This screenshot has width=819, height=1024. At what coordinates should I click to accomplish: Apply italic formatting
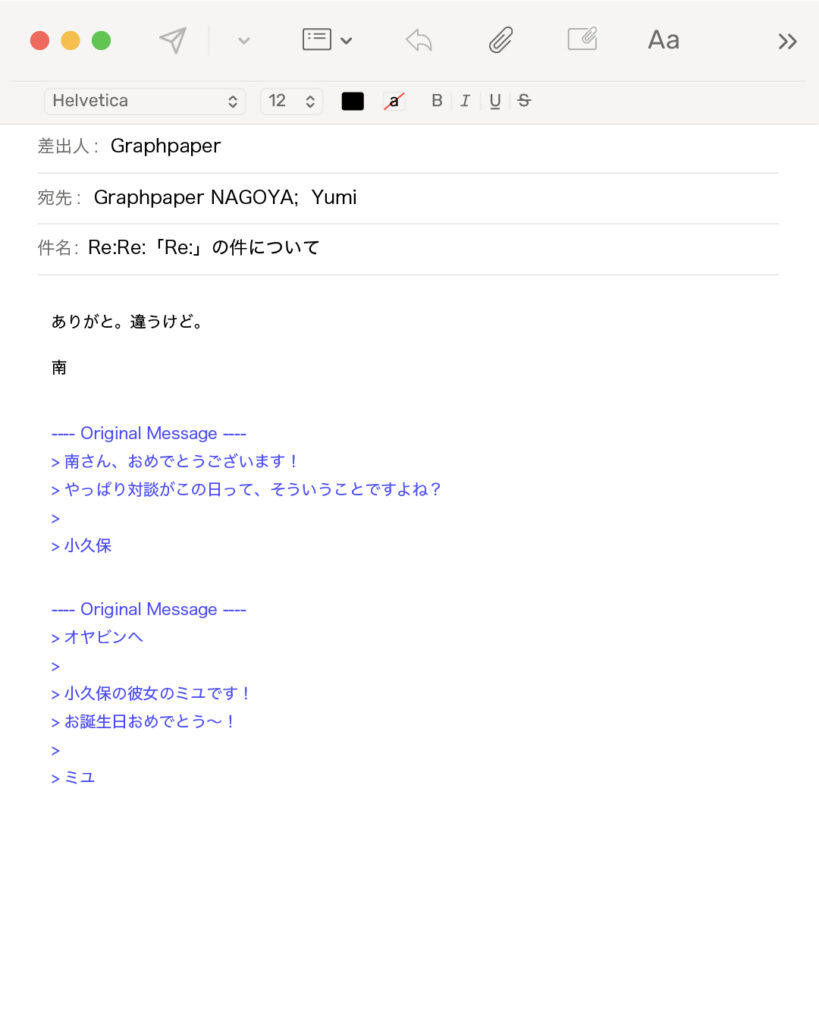tap(465, 101)
